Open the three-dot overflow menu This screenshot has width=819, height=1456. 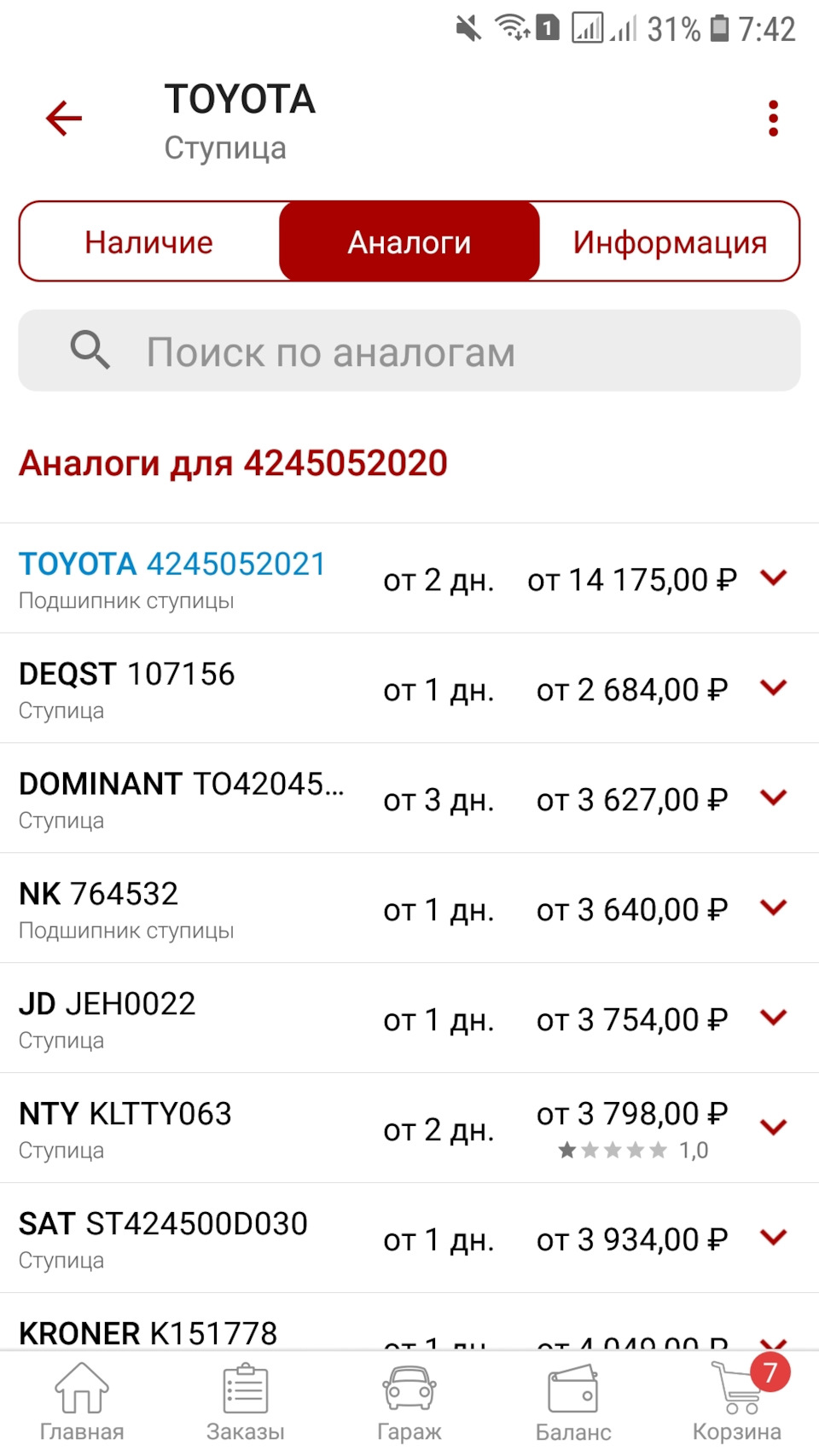point(773,119)
